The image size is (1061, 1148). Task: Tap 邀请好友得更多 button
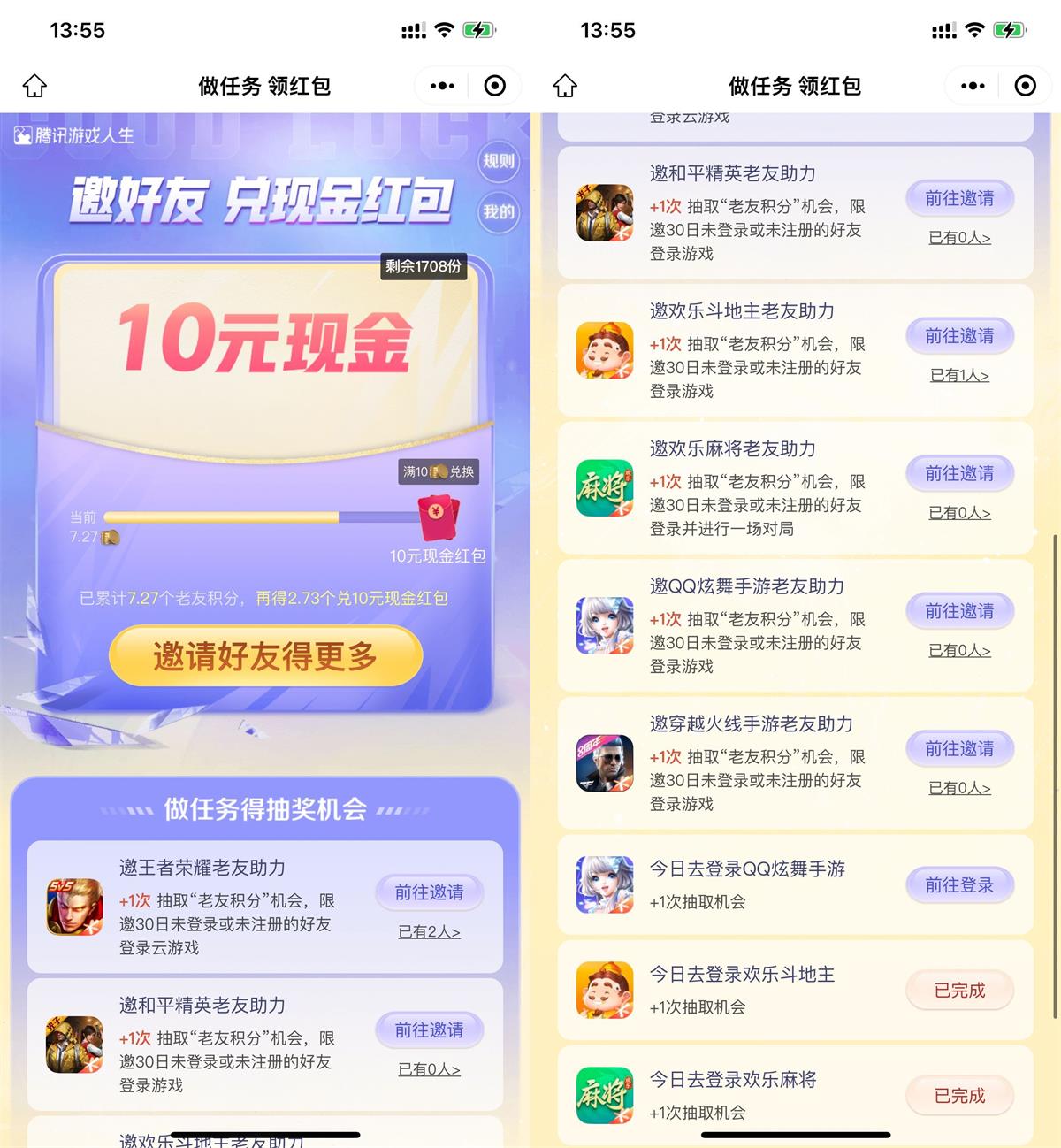(x=265, y=656)
